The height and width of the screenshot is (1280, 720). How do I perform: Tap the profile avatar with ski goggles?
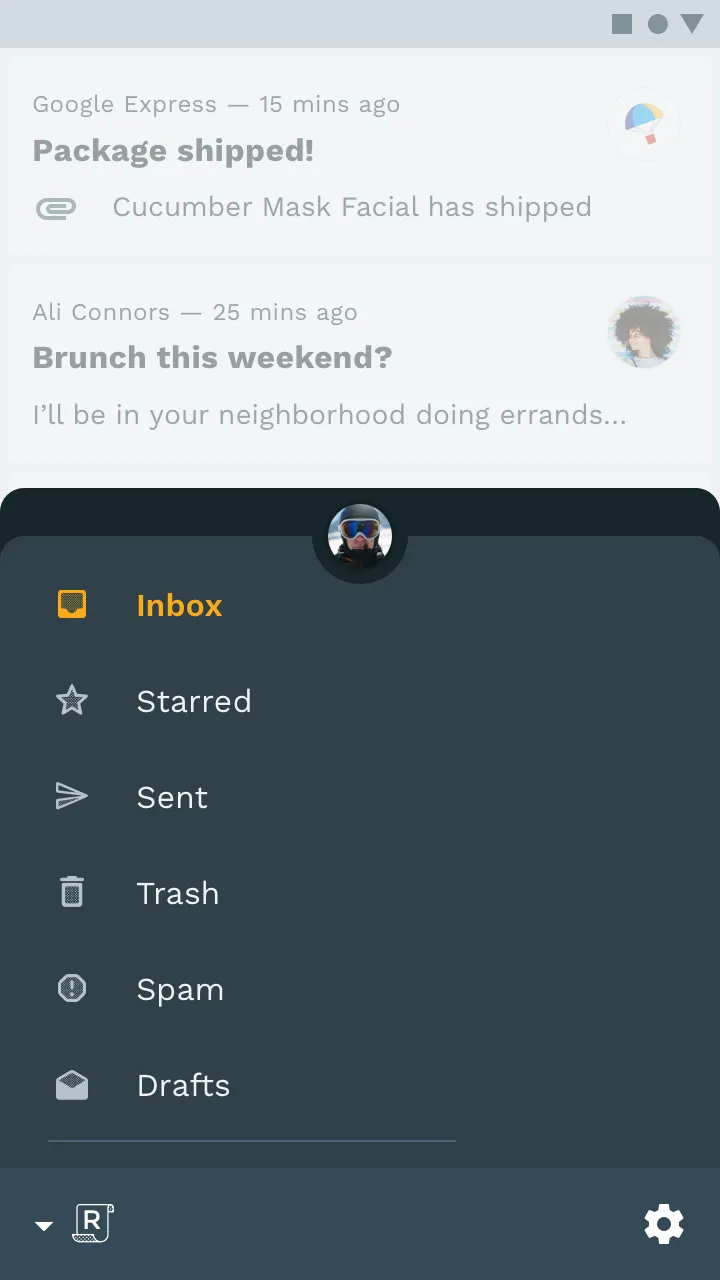tap(360, 537)
